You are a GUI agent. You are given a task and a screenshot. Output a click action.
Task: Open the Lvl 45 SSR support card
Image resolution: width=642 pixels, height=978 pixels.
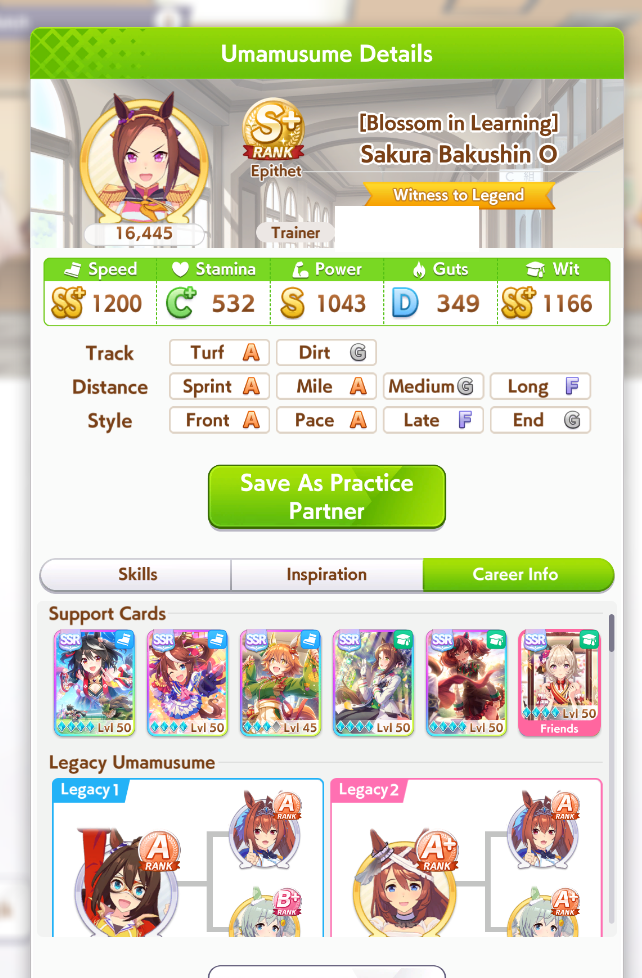tap(280, 683)
